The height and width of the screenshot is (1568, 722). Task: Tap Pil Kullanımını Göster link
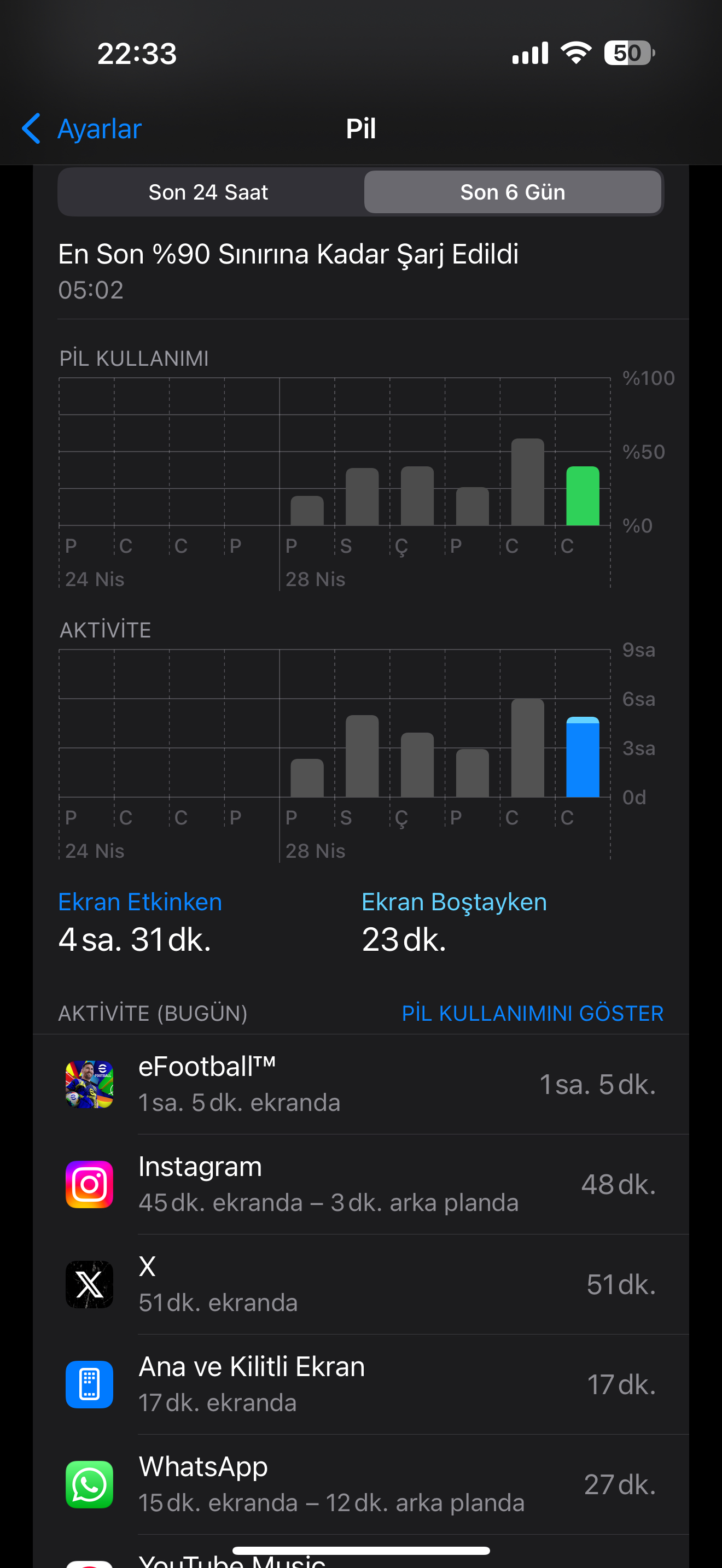[x=533, y=1013]
